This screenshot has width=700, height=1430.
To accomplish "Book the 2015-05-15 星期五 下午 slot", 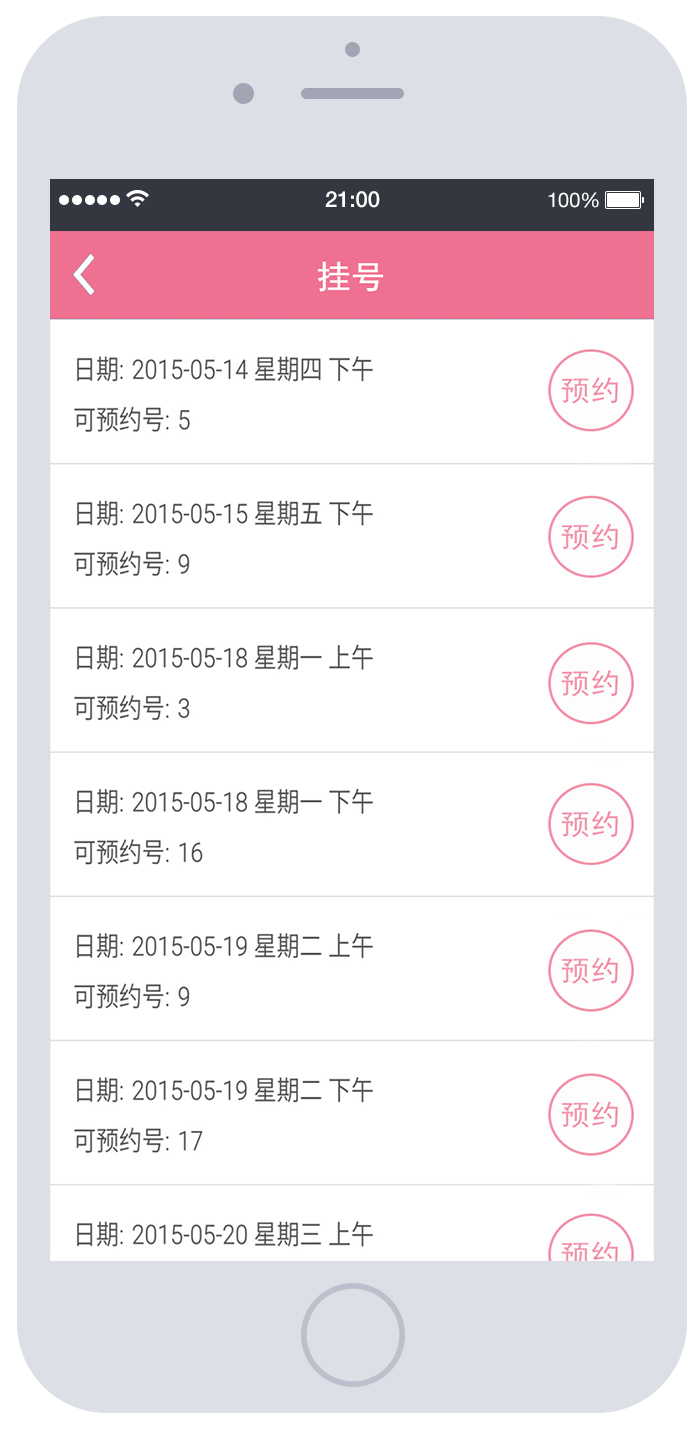I will tap(591, 537).
